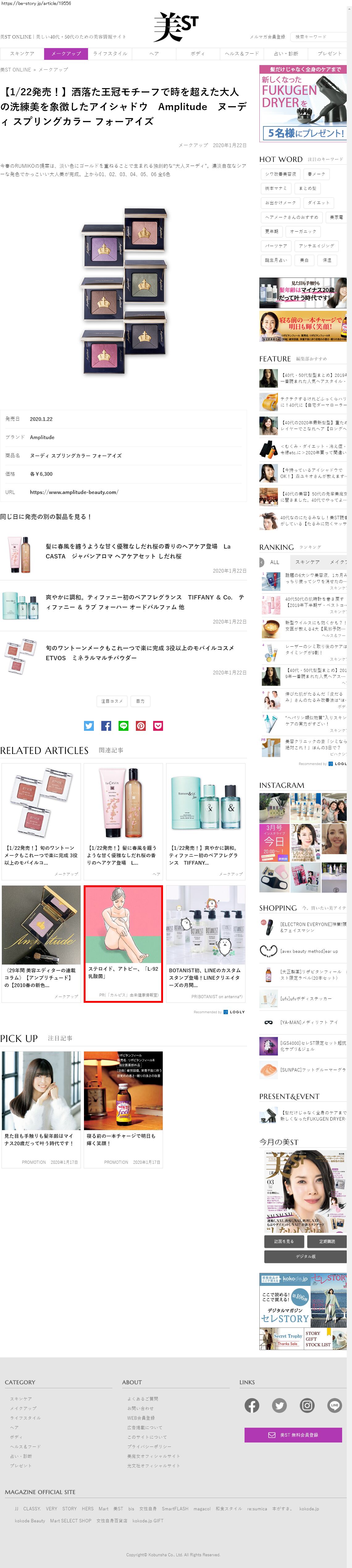This screenshot has height=1568, width=352.
Task: Switch to the ヘア navigation tab
Action: point(154,54)
